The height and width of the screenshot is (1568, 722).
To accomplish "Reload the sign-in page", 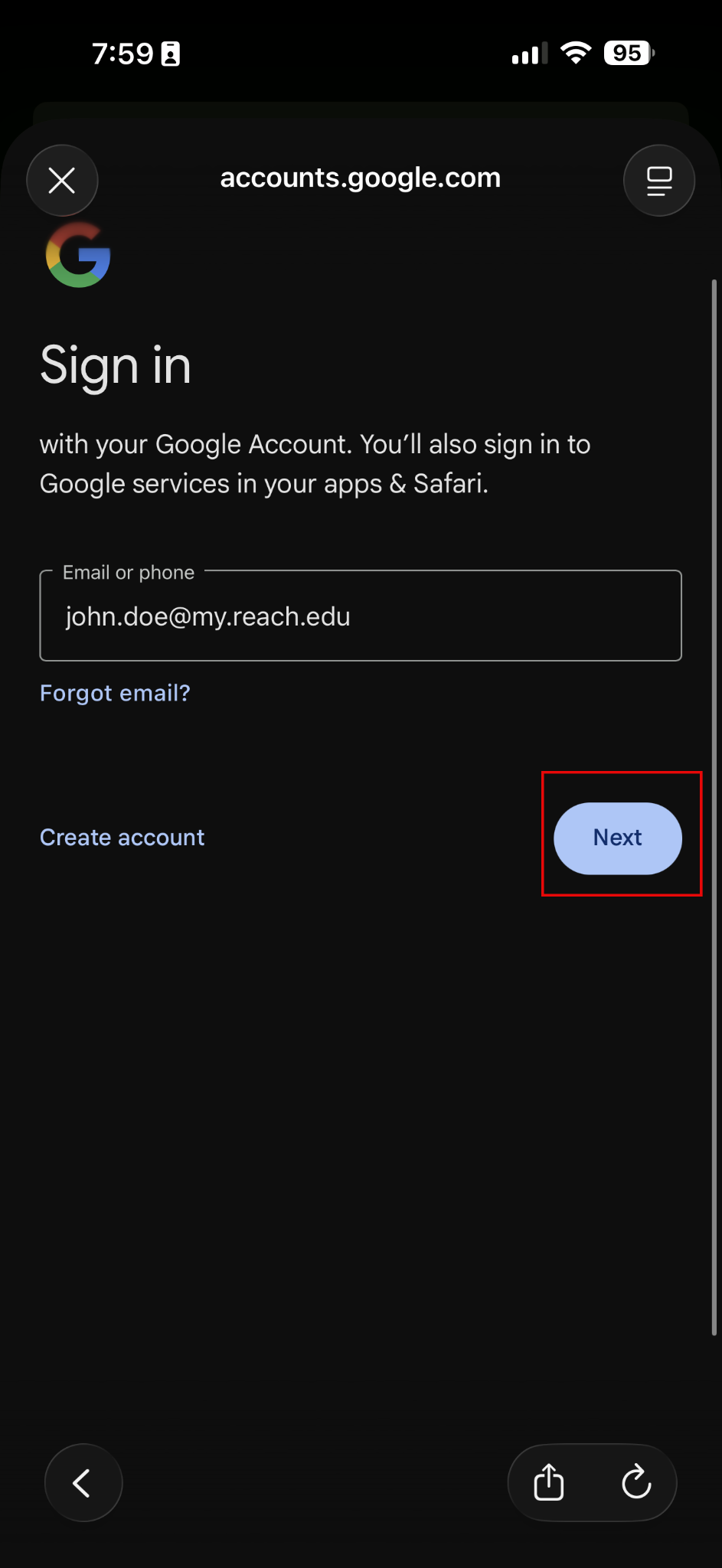I will pos(635,1483).
